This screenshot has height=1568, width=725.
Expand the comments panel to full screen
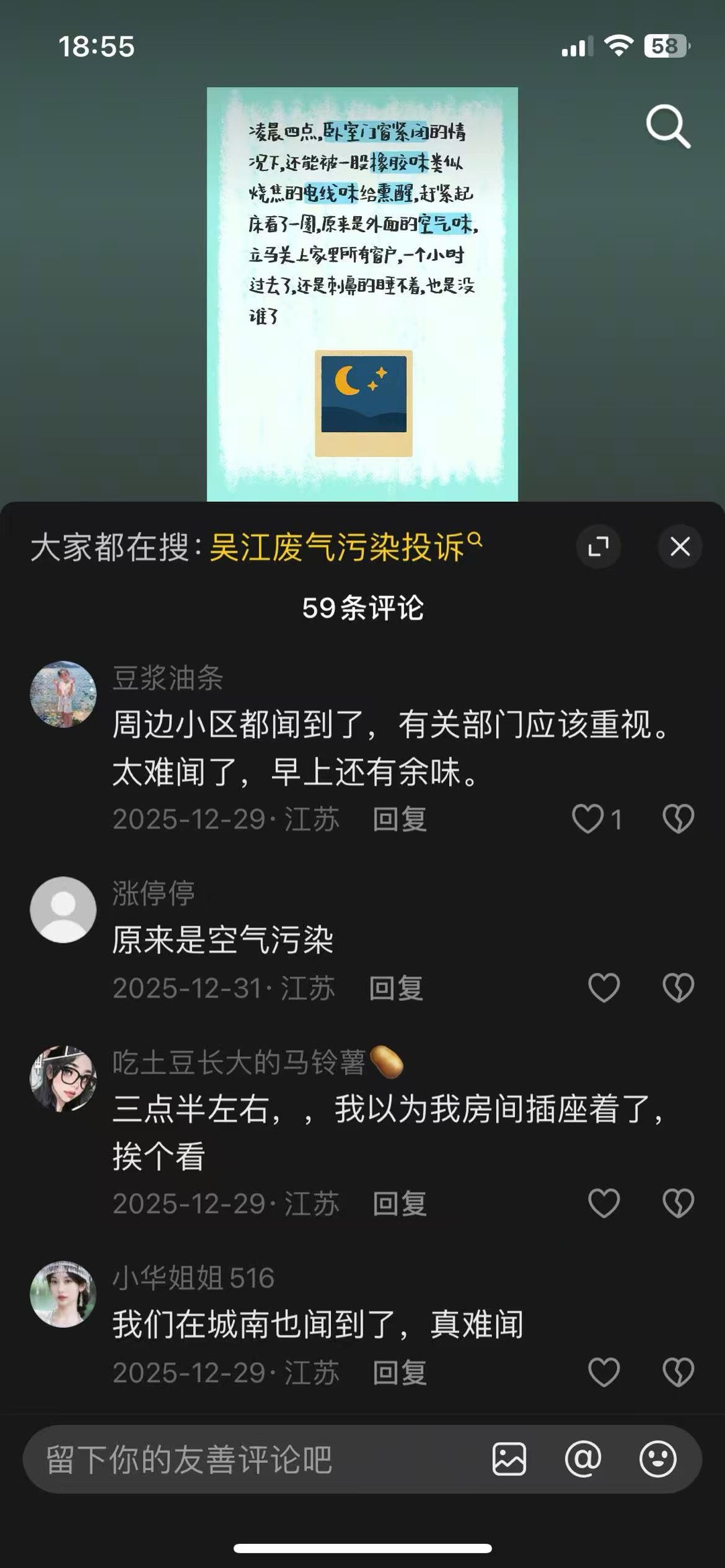click(x=597, y=547)
